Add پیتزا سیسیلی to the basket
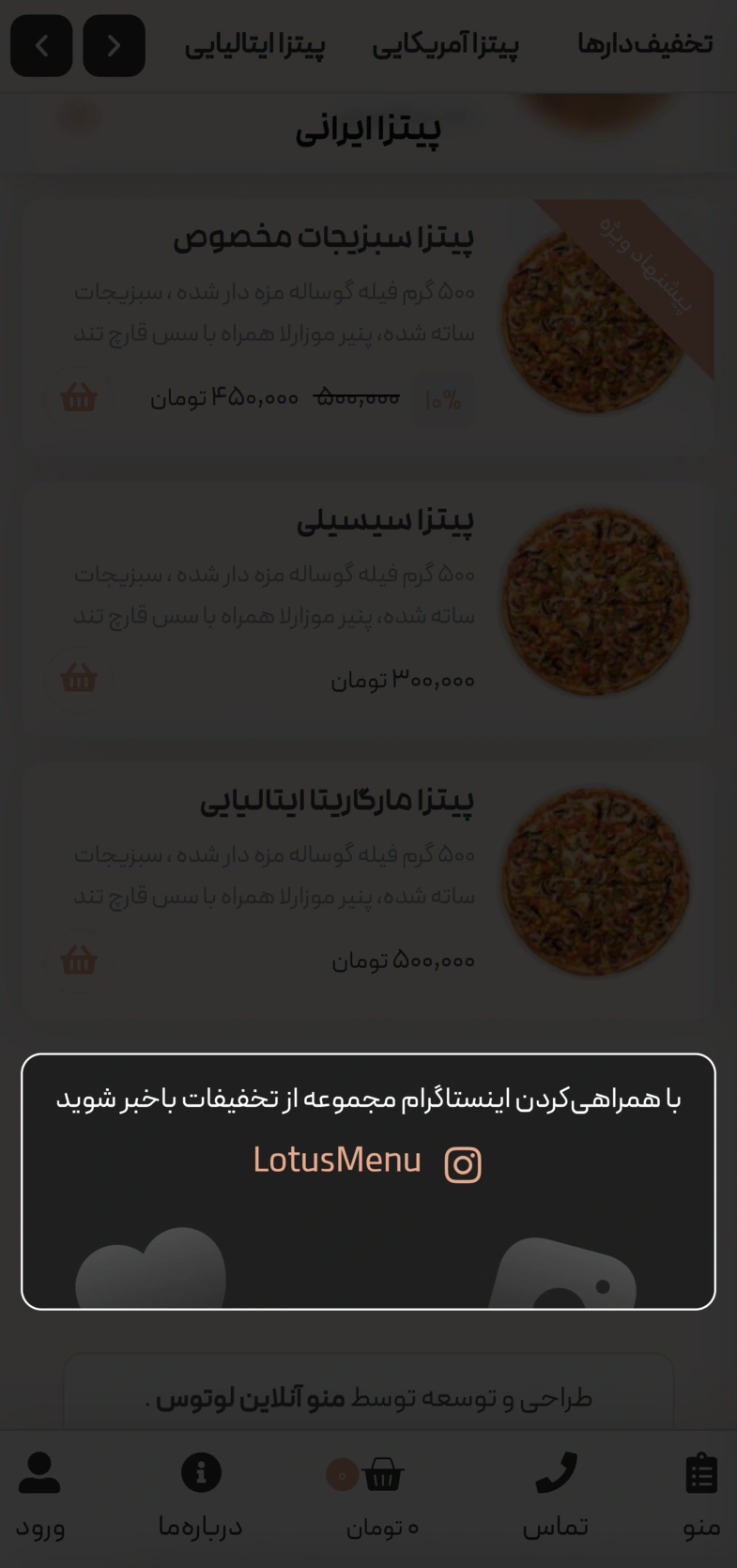Viewport: 737px width, 1568px height. pos(79,678)
